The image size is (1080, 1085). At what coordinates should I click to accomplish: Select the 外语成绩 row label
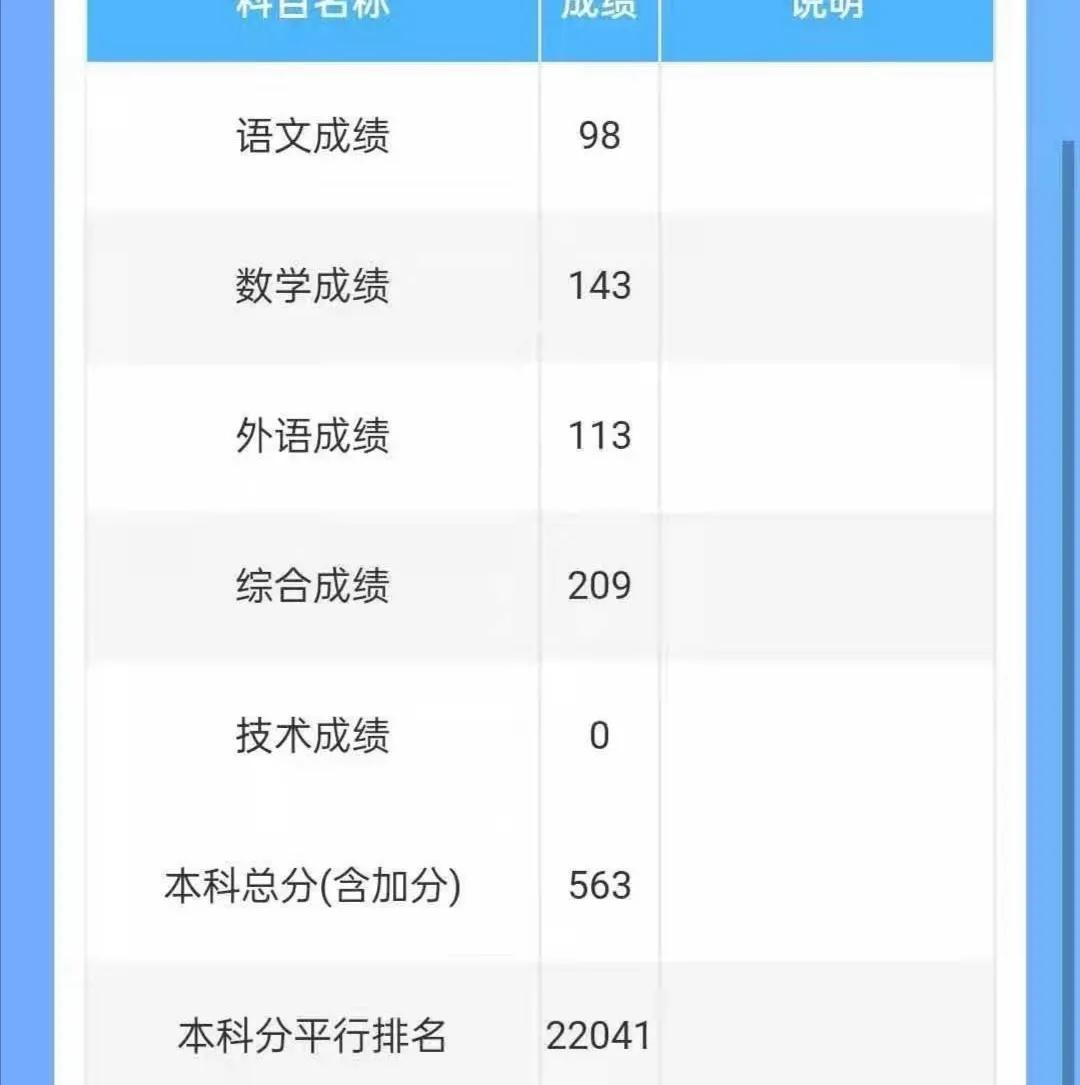pos(312,437)
